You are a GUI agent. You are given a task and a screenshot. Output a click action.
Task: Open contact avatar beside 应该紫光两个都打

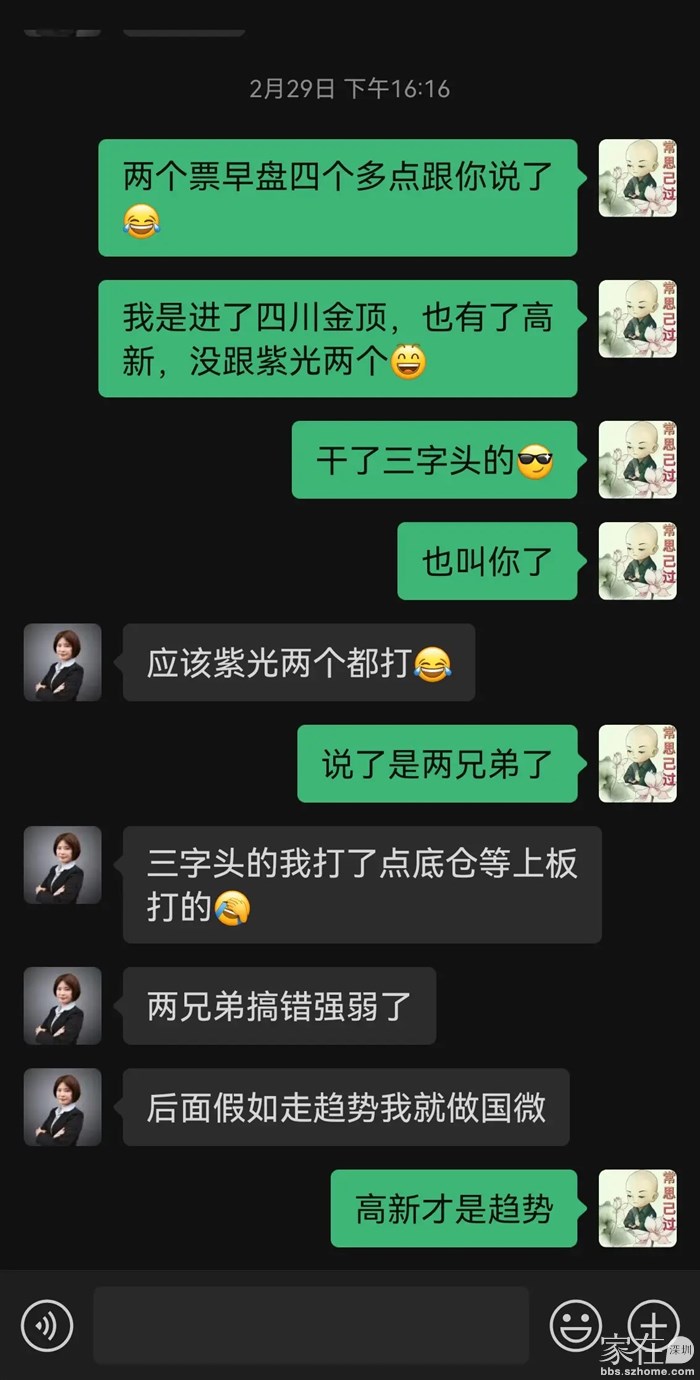coord(62,662)
